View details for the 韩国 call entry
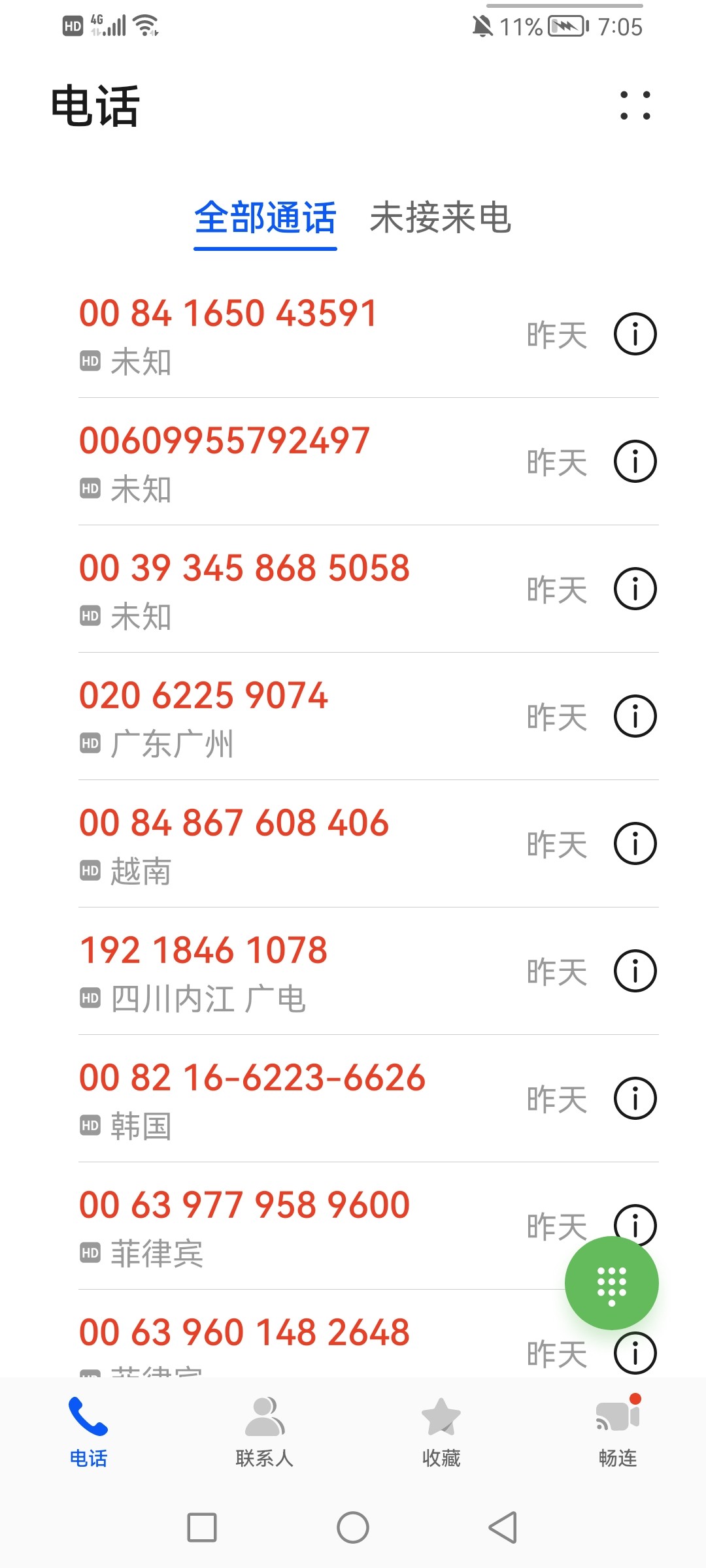Screen dimensions: 706x1568 pyautogui.click(x=635, y=1099)
